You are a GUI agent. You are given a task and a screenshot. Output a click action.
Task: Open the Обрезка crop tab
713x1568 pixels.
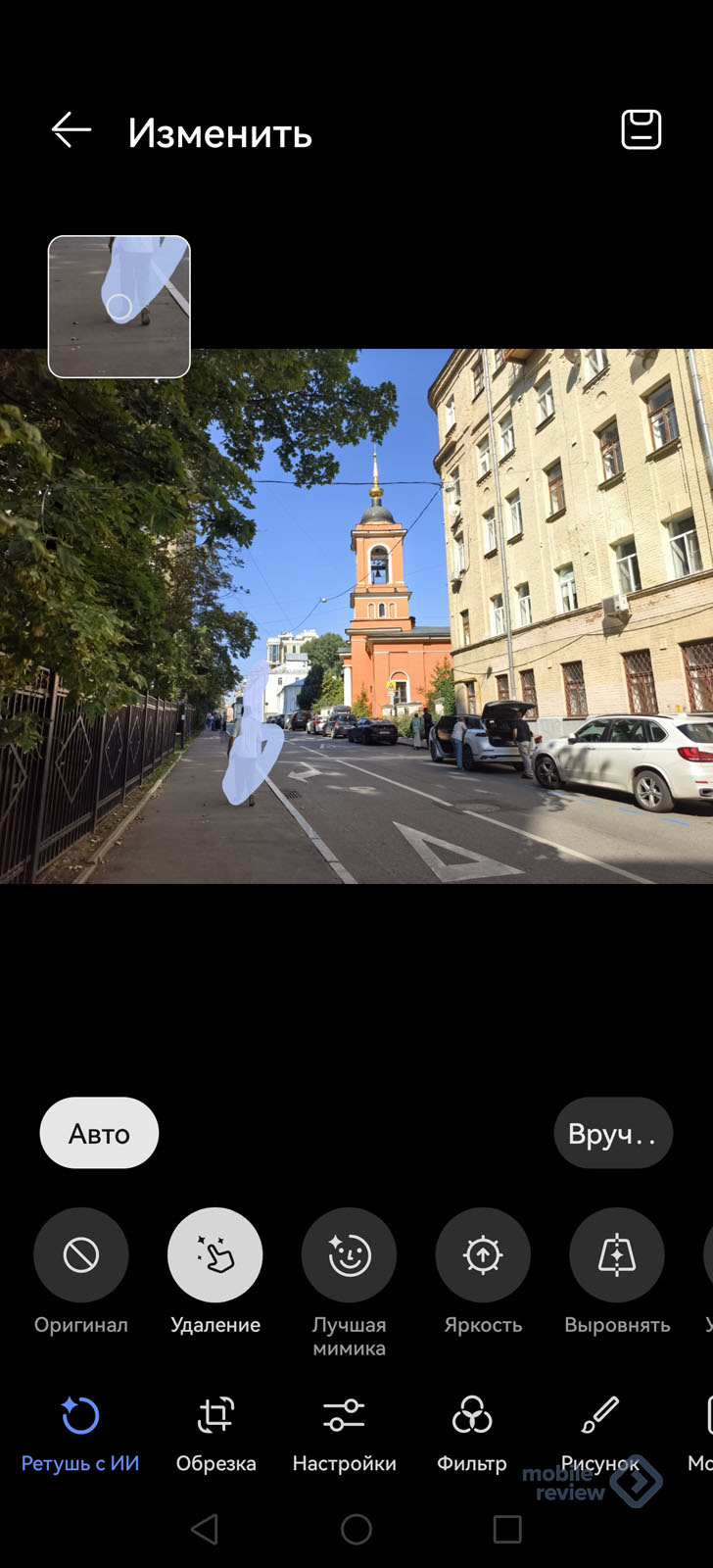pos(215,1434)
